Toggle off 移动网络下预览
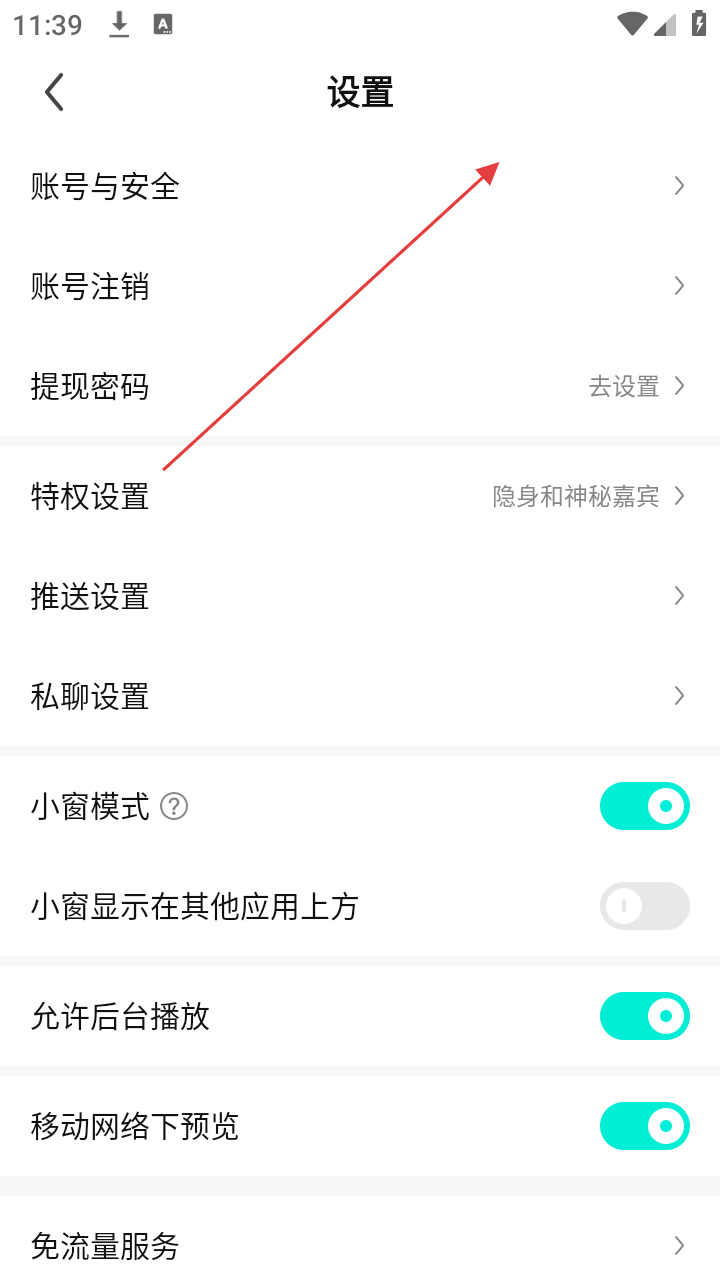This screenshot has height=1280, width=720. pyautogui.click(x=644, y=1126)
